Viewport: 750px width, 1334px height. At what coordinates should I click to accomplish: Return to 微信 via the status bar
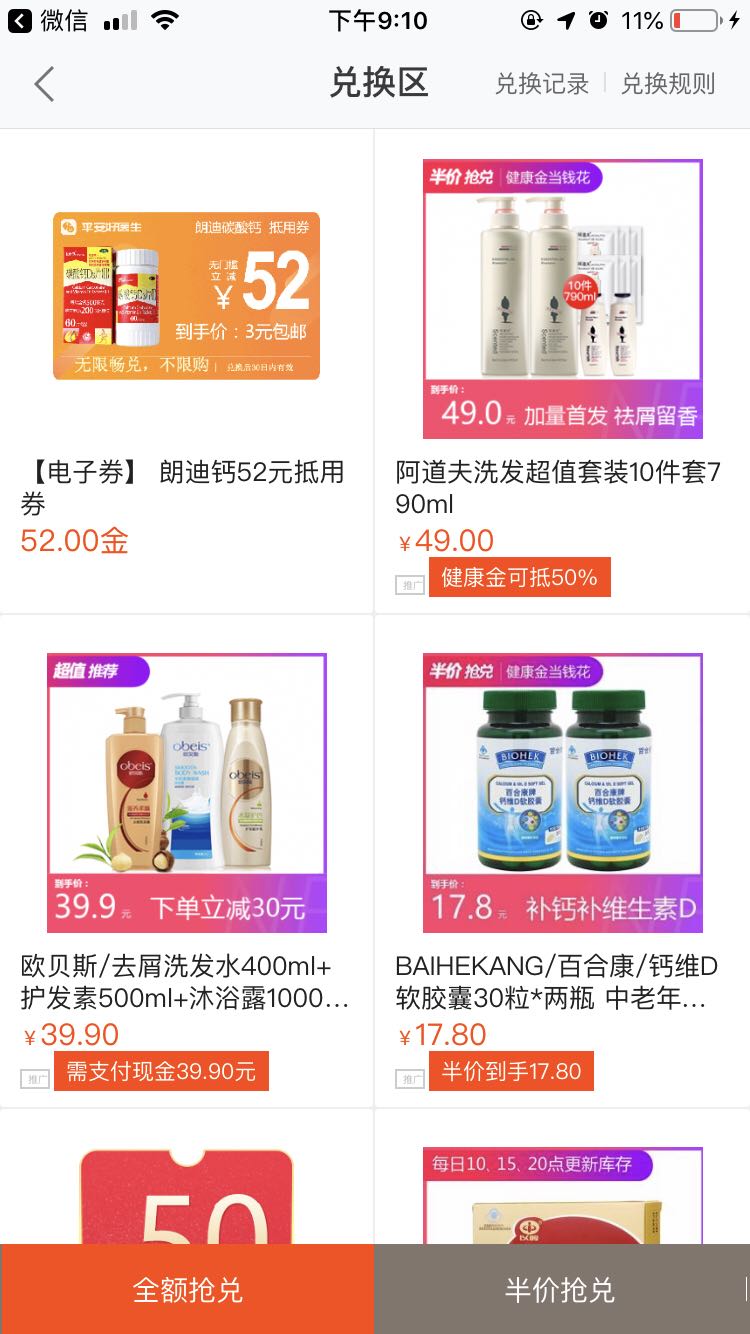pos(48,20)
